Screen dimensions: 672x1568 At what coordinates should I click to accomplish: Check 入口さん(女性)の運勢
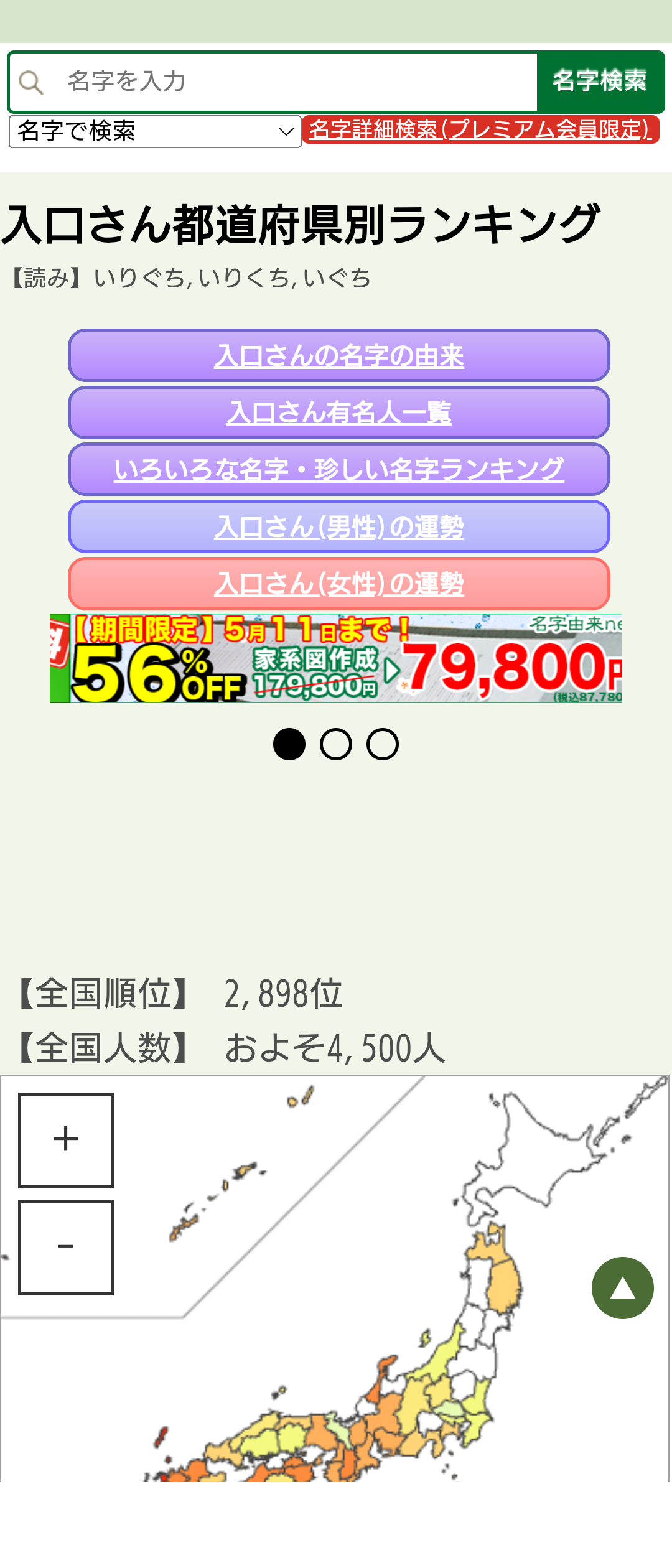point(338,584)
